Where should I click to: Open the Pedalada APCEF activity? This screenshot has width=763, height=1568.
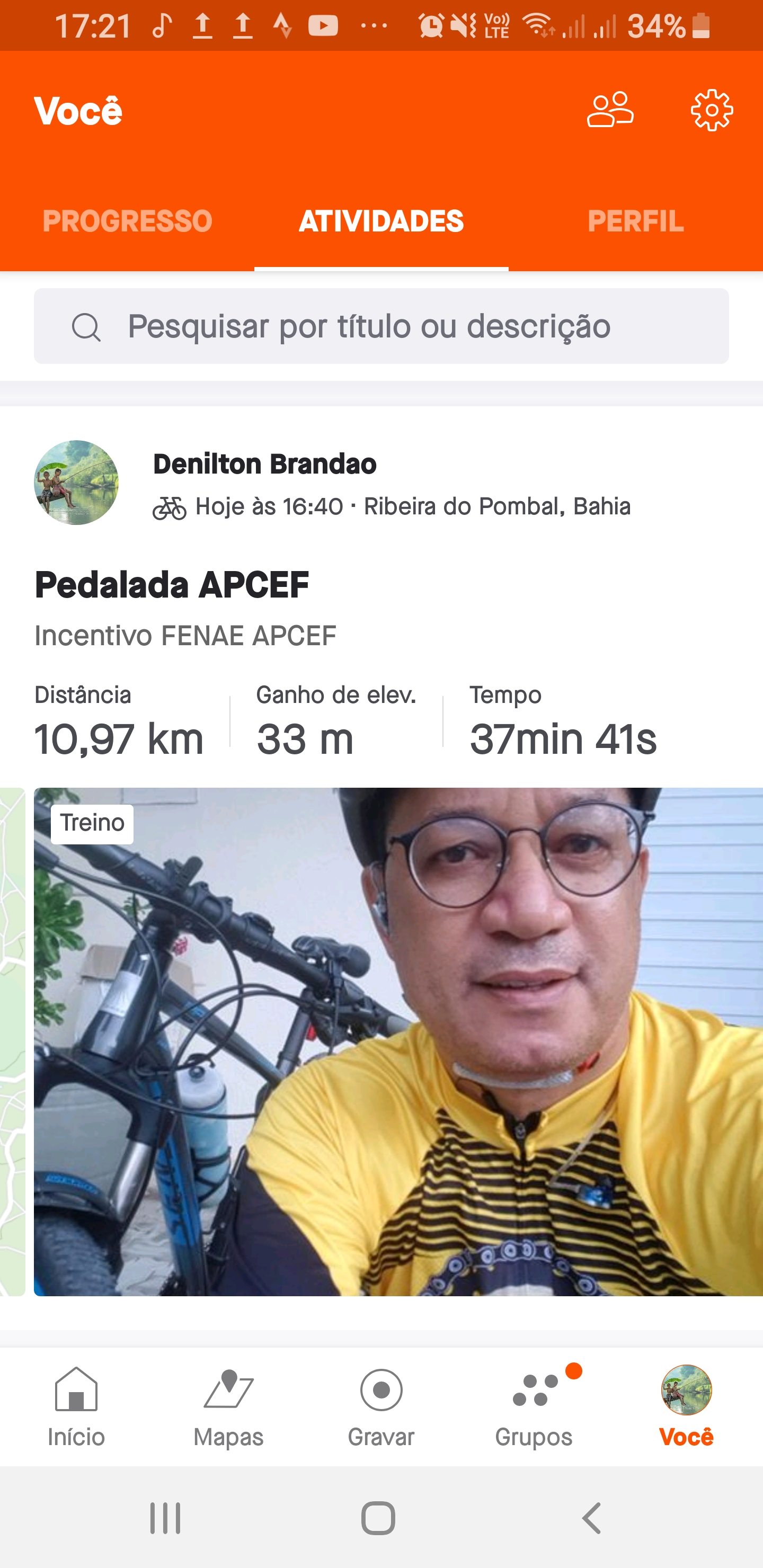click(x=172, y=585)
